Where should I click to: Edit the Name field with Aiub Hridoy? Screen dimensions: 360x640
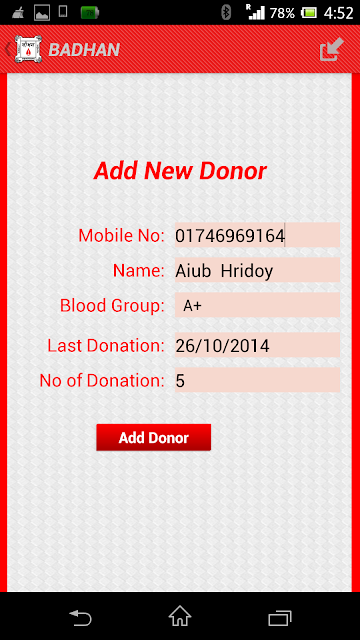click(257, 270)
